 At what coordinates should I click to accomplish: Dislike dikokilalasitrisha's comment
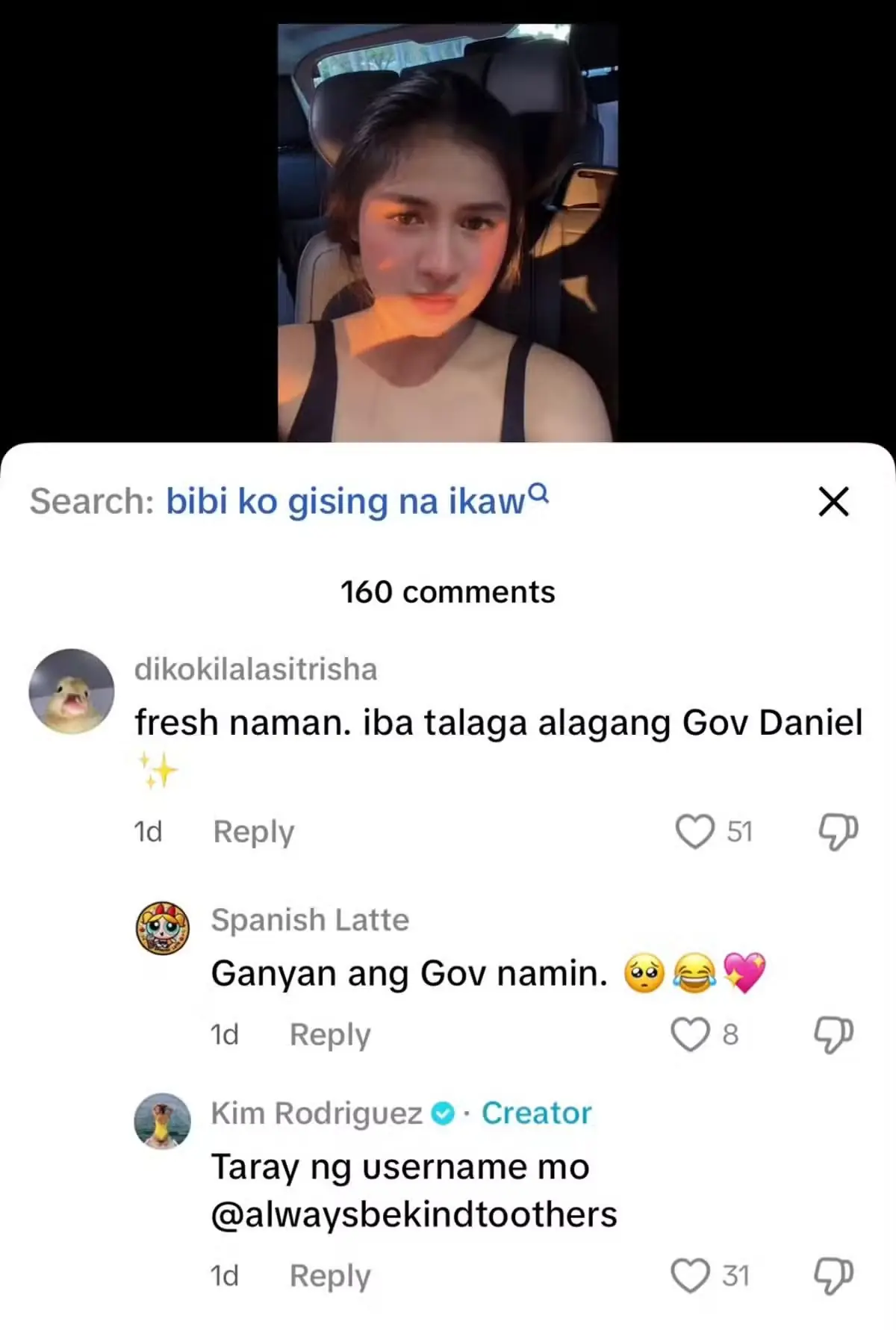tap(838, 831)
